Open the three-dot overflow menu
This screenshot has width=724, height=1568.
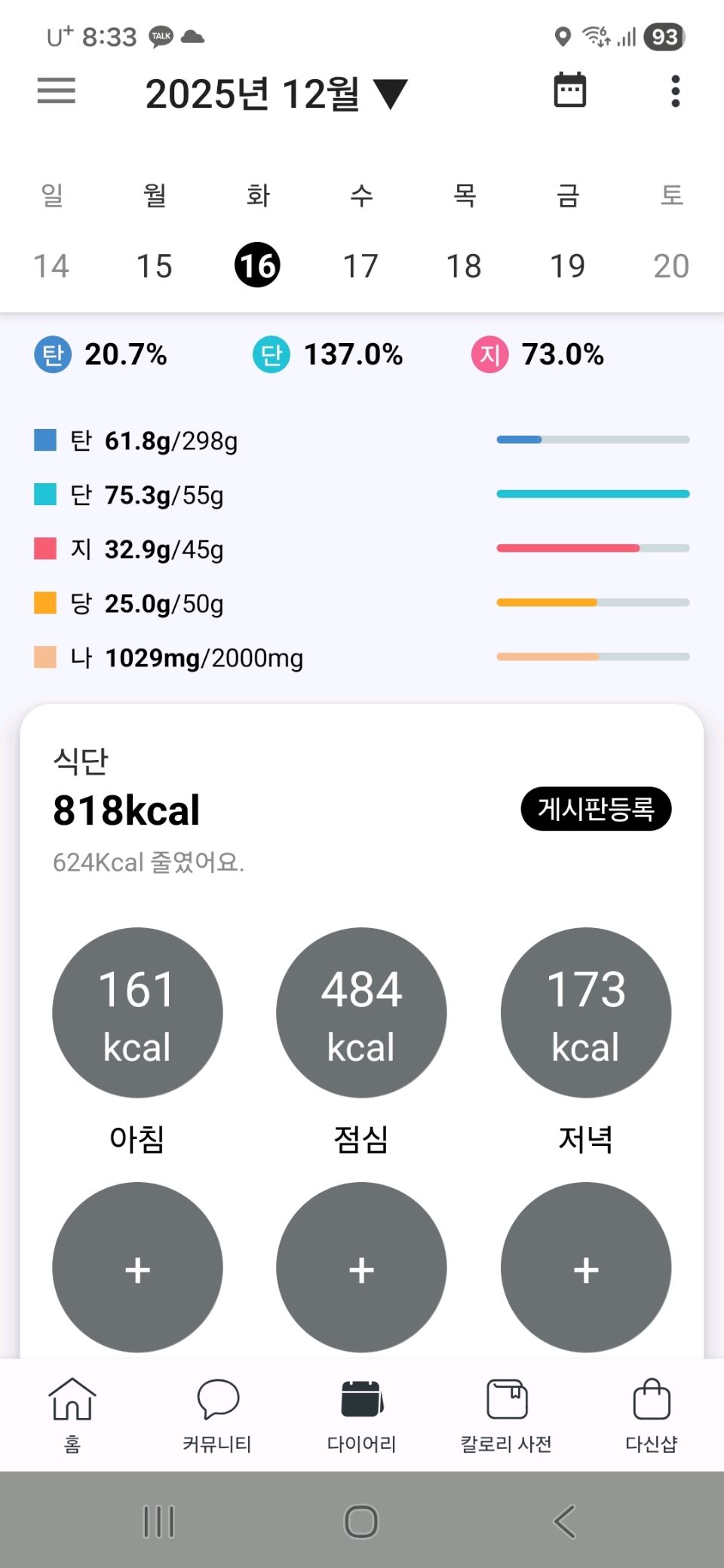point(675,91)
